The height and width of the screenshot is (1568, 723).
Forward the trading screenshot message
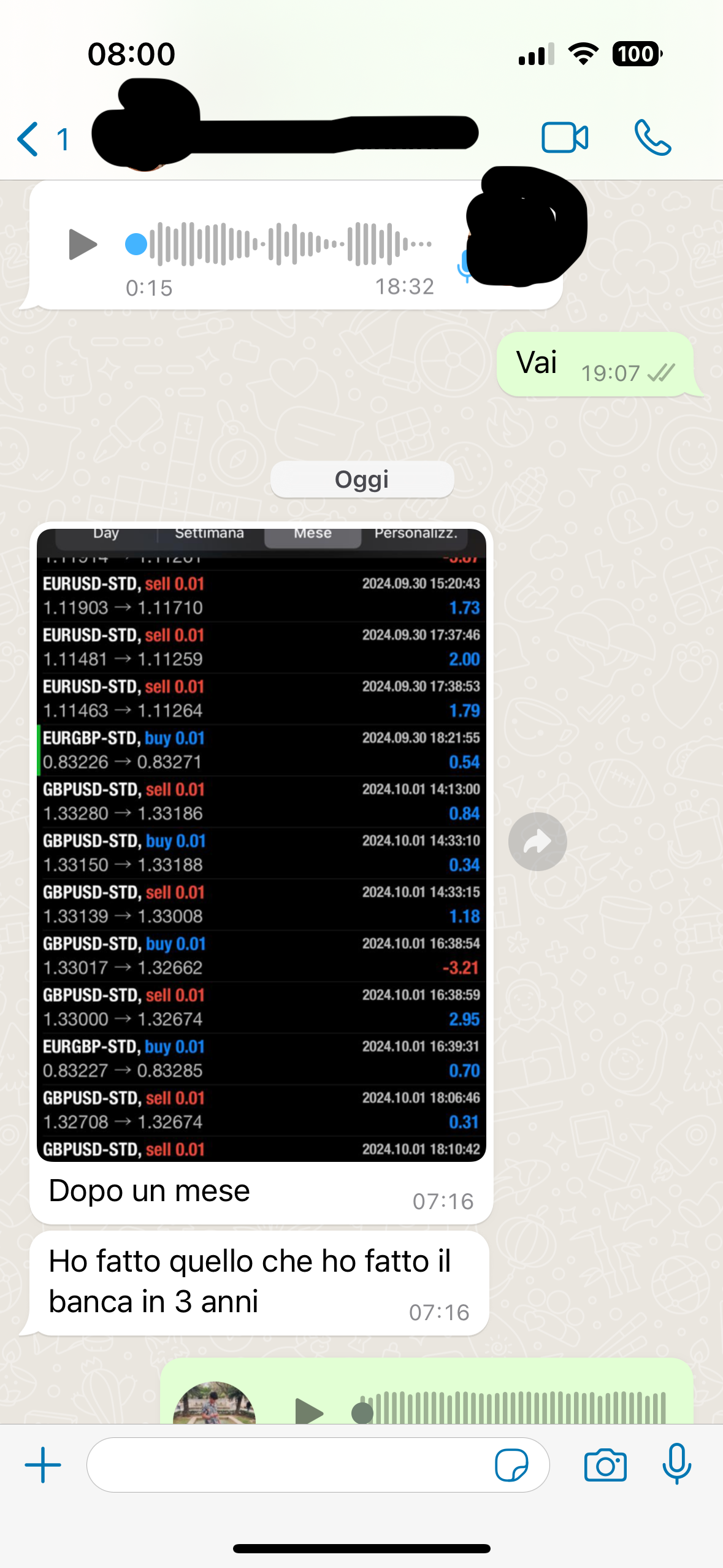point(537,841)
